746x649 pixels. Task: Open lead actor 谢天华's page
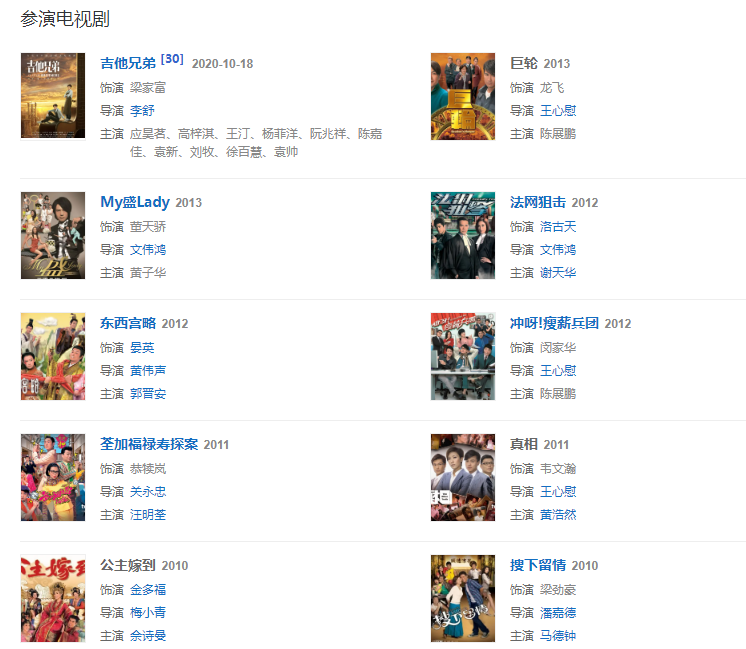tap(558, 272)
